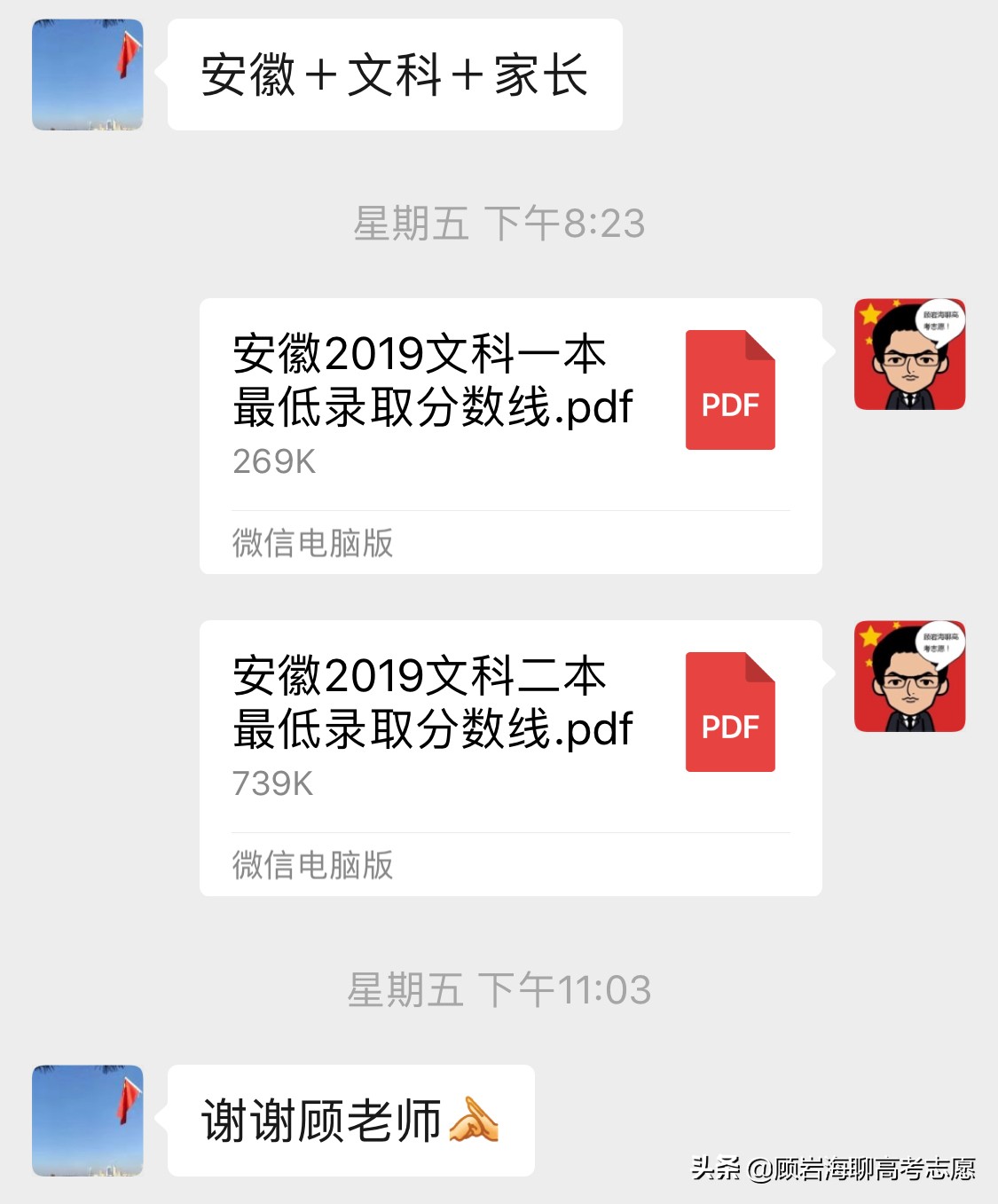
Task: Click the teacher's cartoon avatar beside second PDF
Action: click(x=909, y=675)
